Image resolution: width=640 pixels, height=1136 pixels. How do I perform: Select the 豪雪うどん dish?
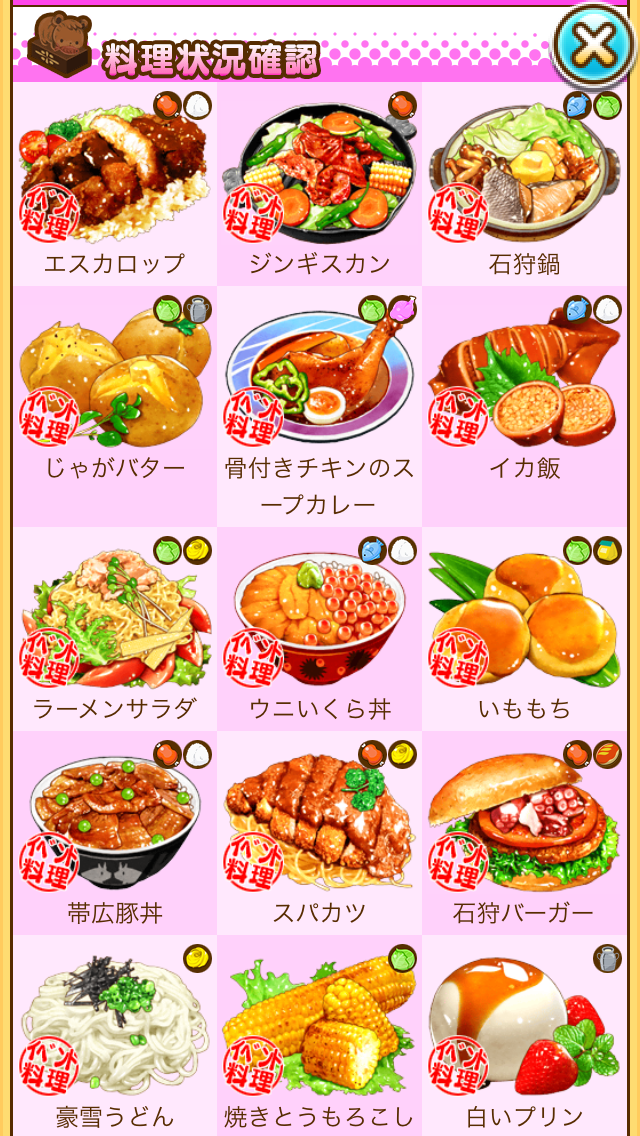tap(114, 1030)
